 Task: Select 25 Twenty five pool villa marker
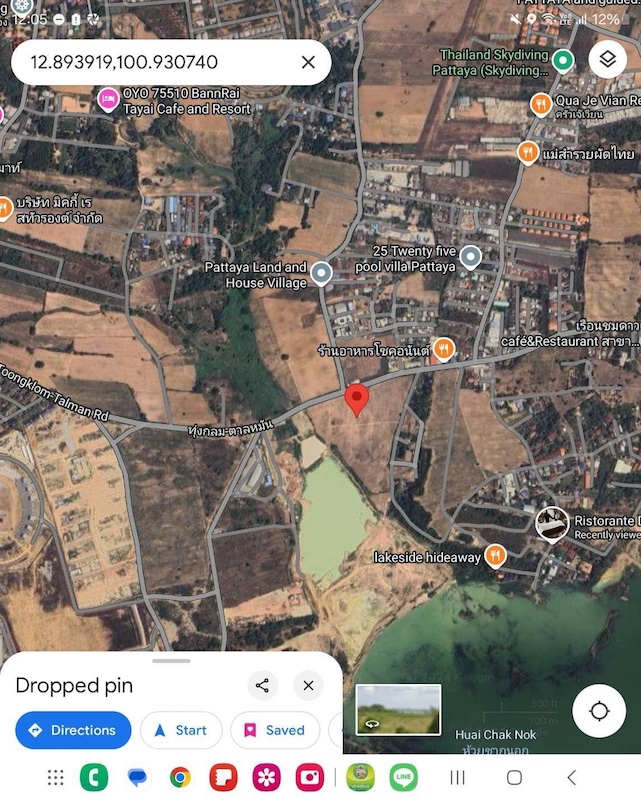point(470,258)
